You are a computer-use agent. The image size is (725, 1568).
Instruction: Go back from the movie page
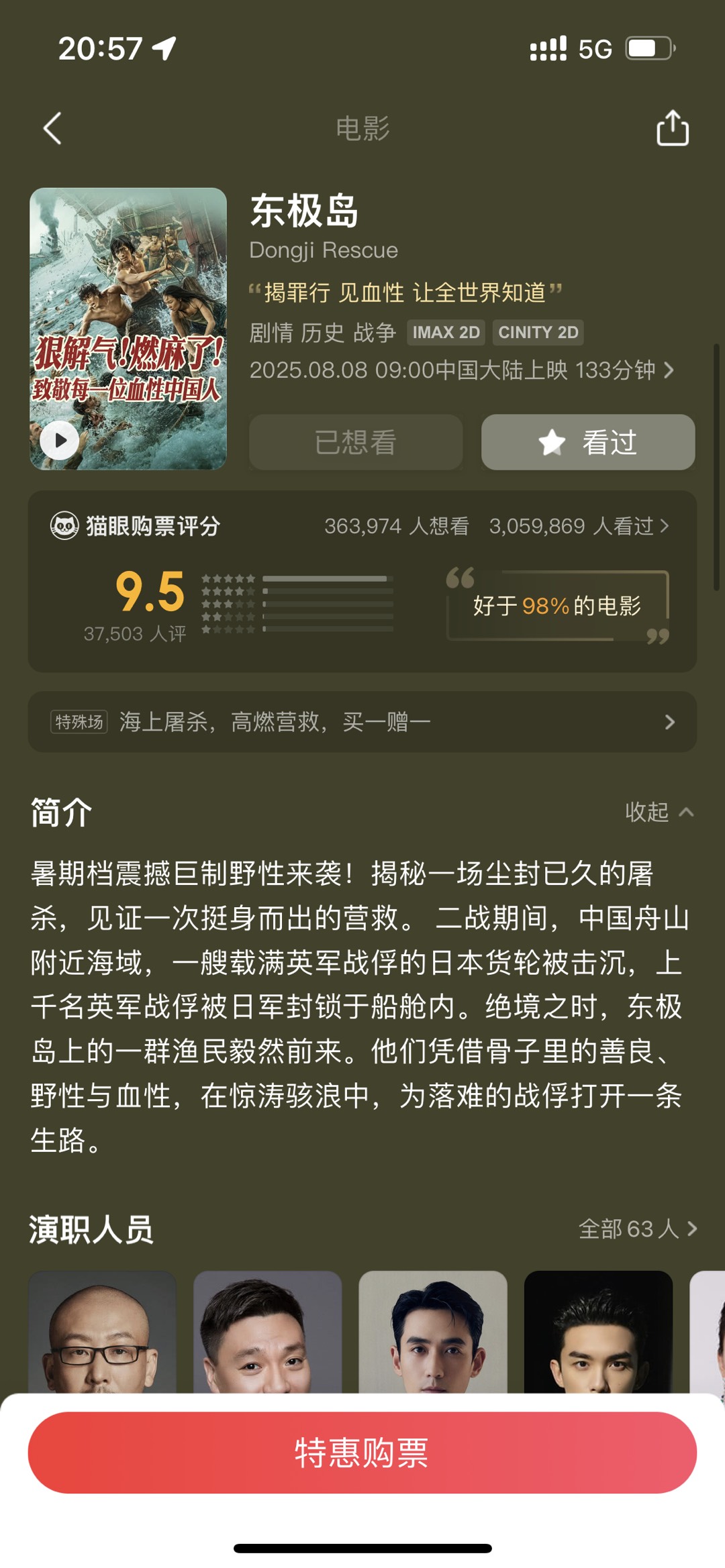(52, 128)
